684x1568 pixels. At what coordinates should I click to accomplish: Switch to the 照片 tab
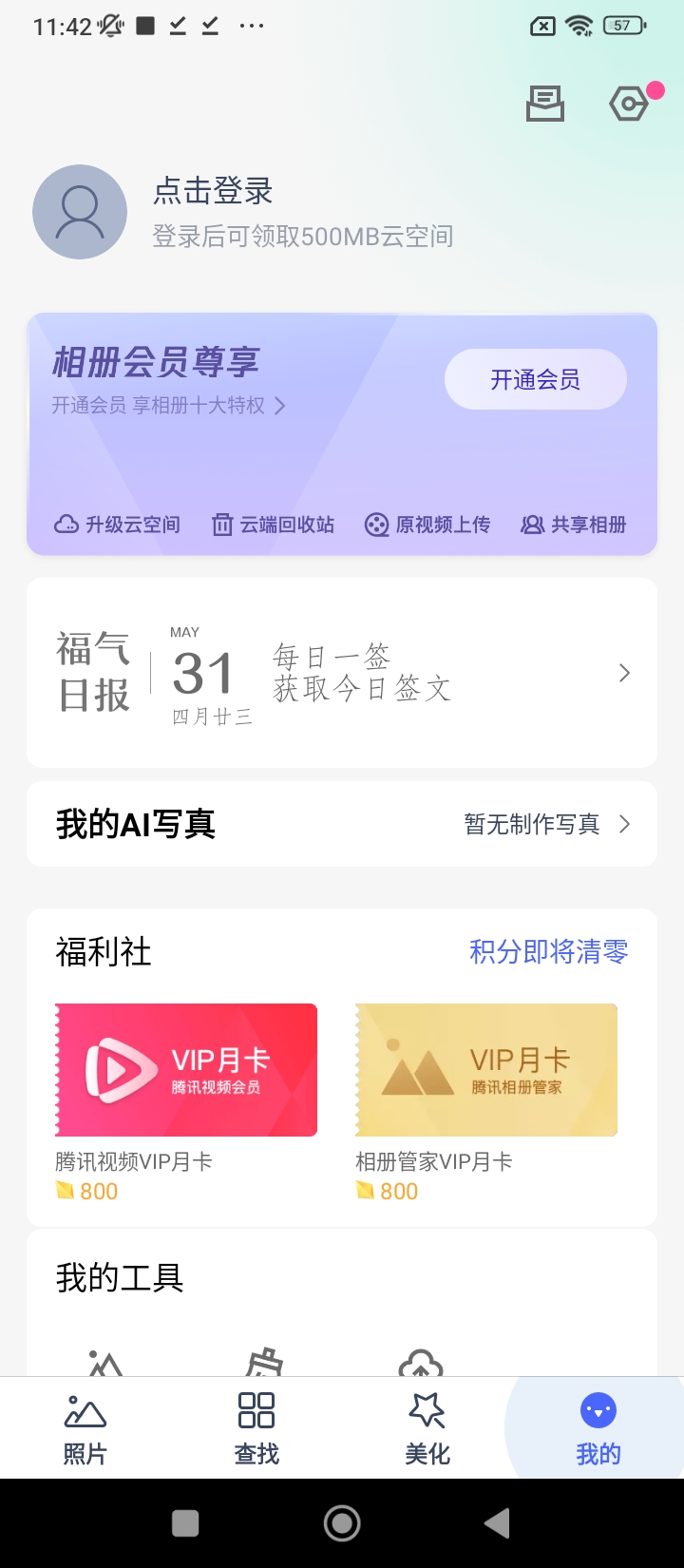[x=85, y=1428]
